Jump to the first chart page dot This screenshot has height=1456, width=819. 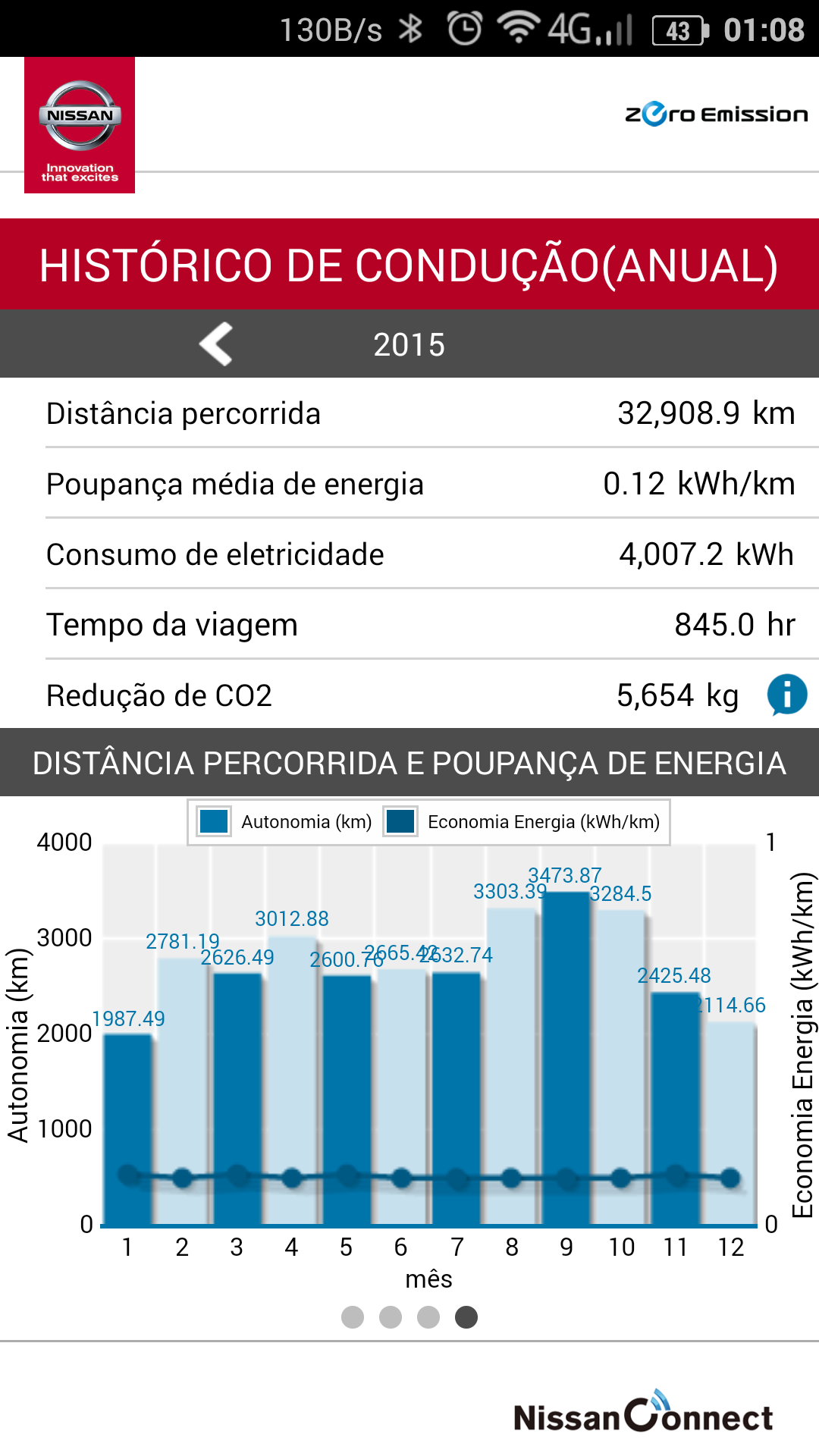click(x=353, y=1317)
